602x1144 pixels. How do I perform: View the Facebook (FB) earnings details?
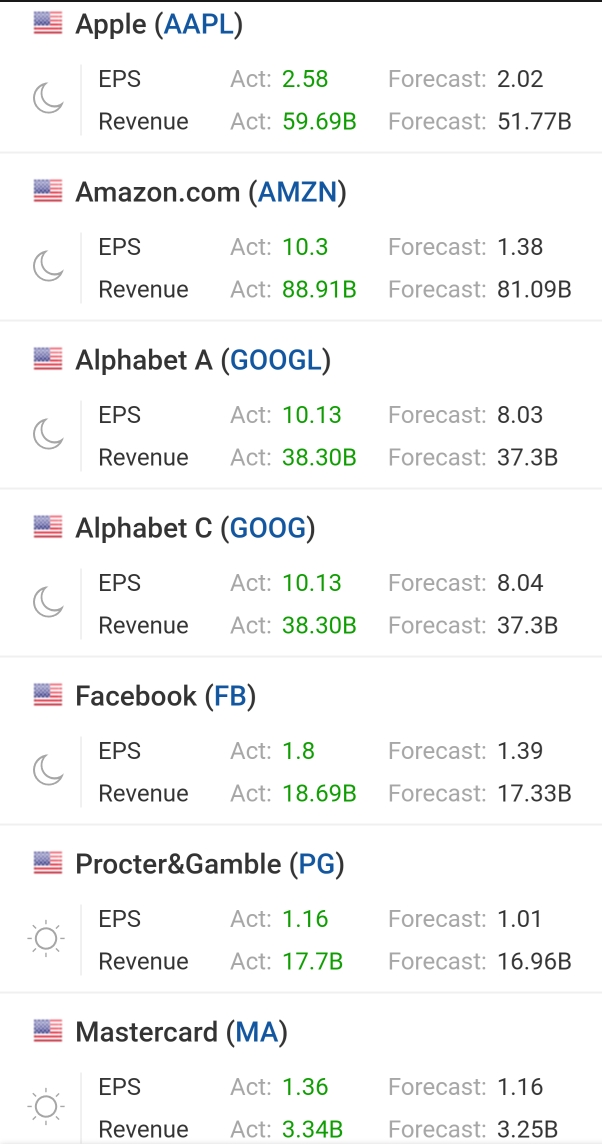301,741
